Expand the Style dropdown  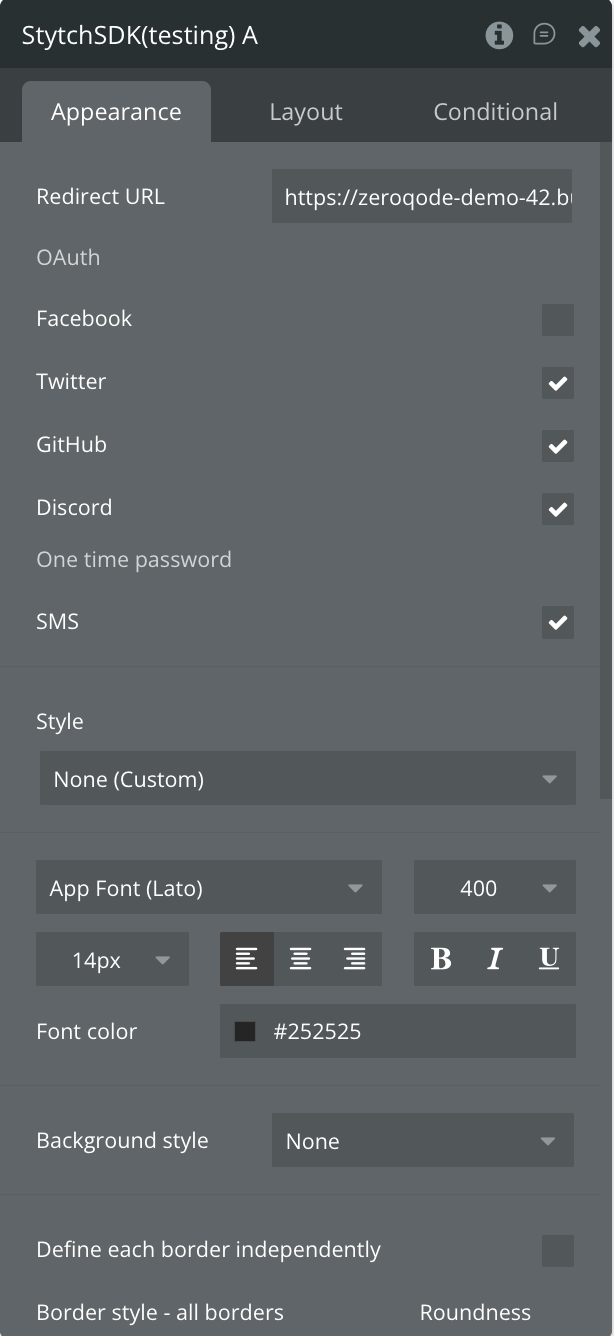point(307,779)
